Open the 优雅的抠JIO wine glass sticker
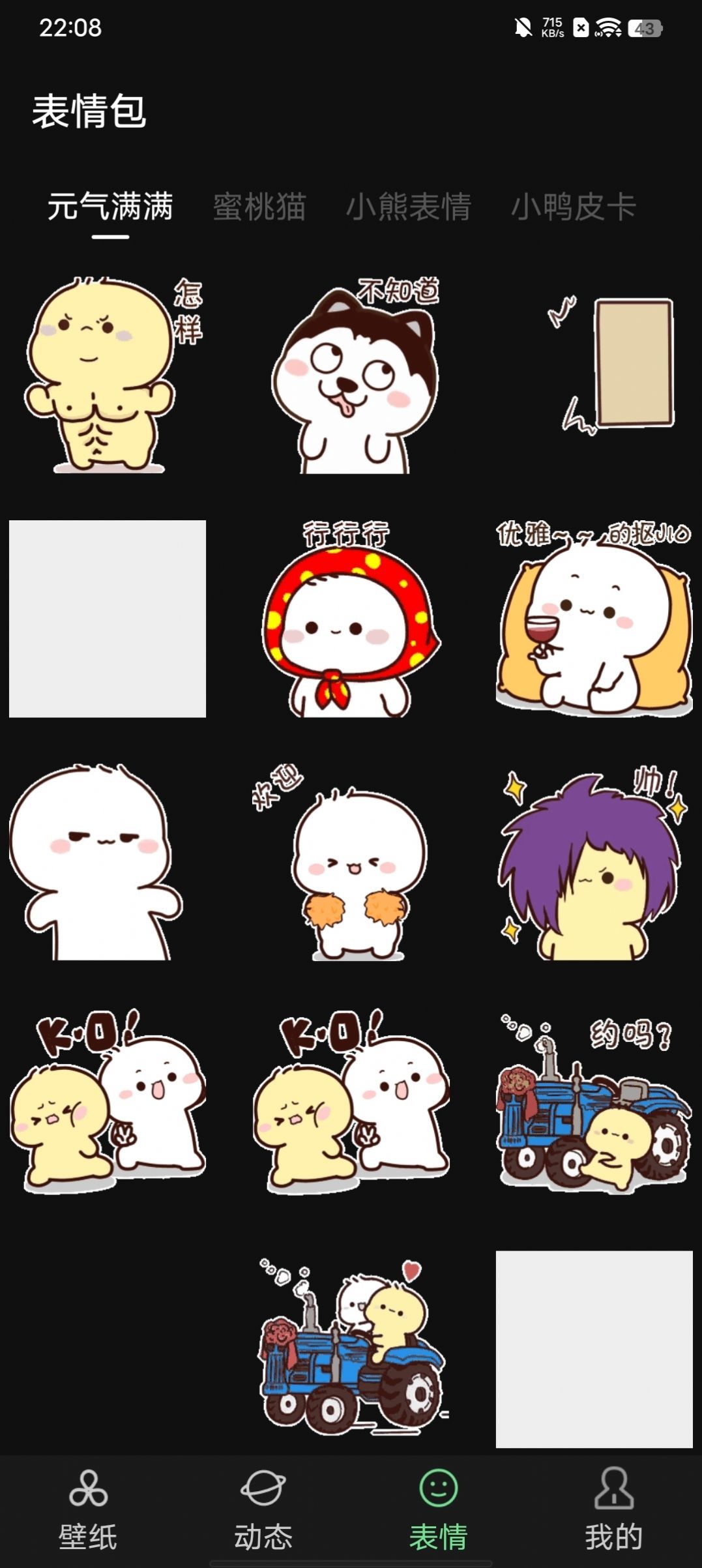The width and height of the screenshot is (702, 1568). 594,619
